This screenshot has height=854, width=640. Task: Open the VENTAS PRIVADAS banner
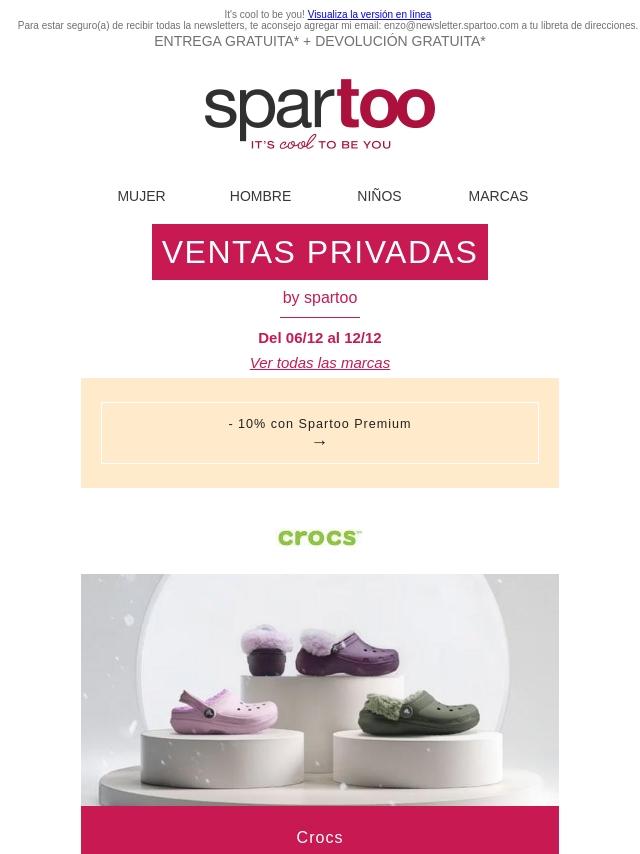tap(320, 252)
